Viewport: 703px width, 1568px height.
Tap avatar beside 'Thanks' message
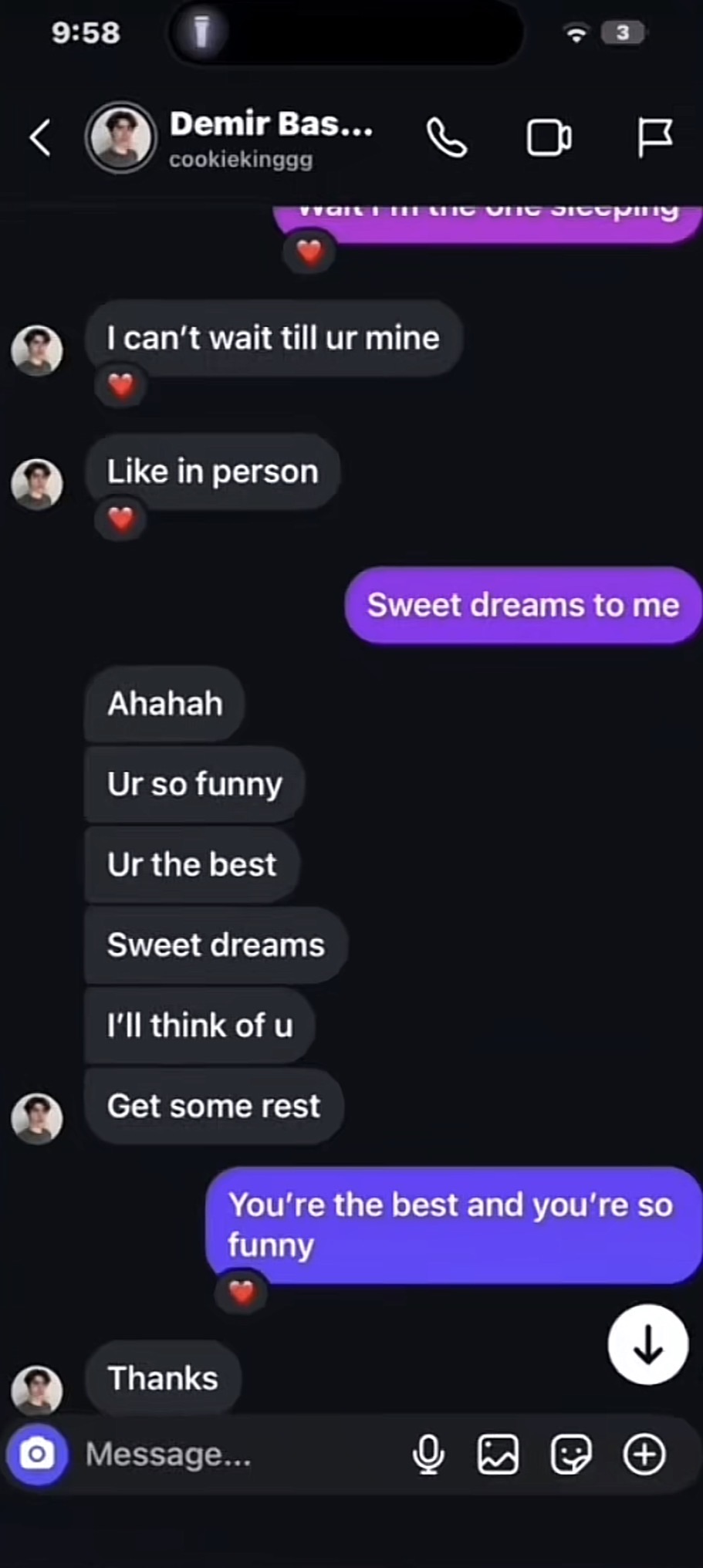[x=37, y=1390]
